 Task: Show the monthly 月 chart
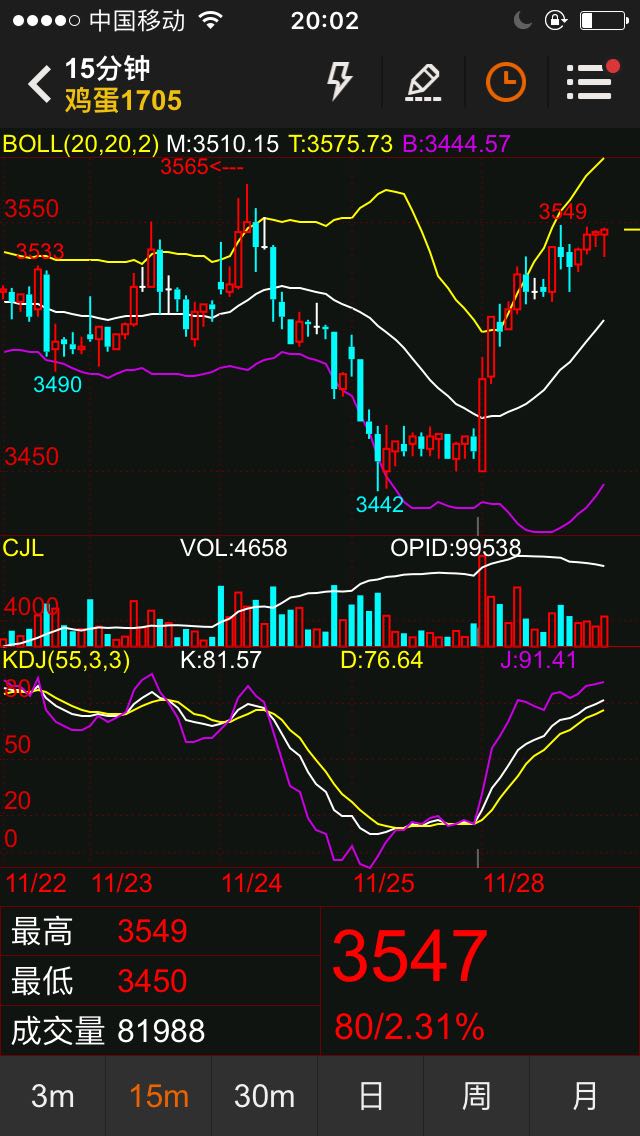(x=585, y=1095)
